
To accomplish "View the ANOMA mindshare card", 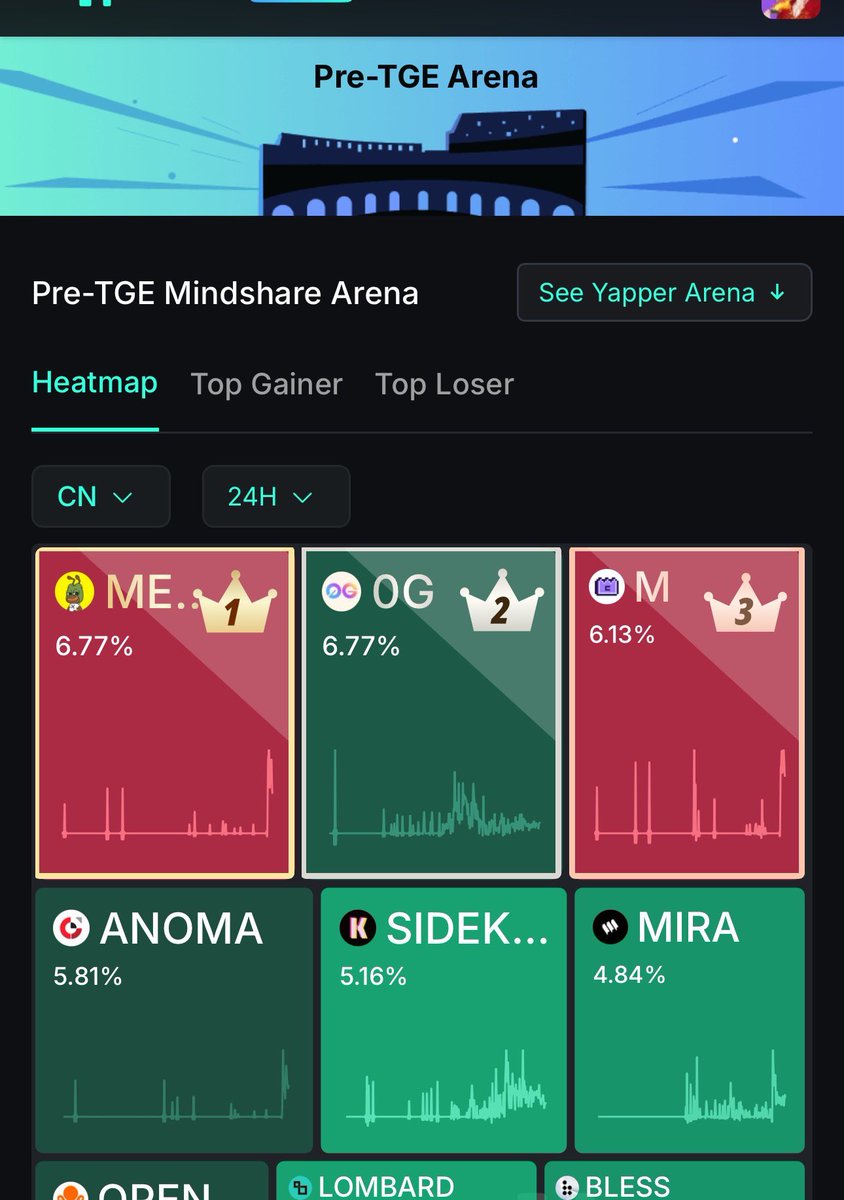I will point(174,1020).
